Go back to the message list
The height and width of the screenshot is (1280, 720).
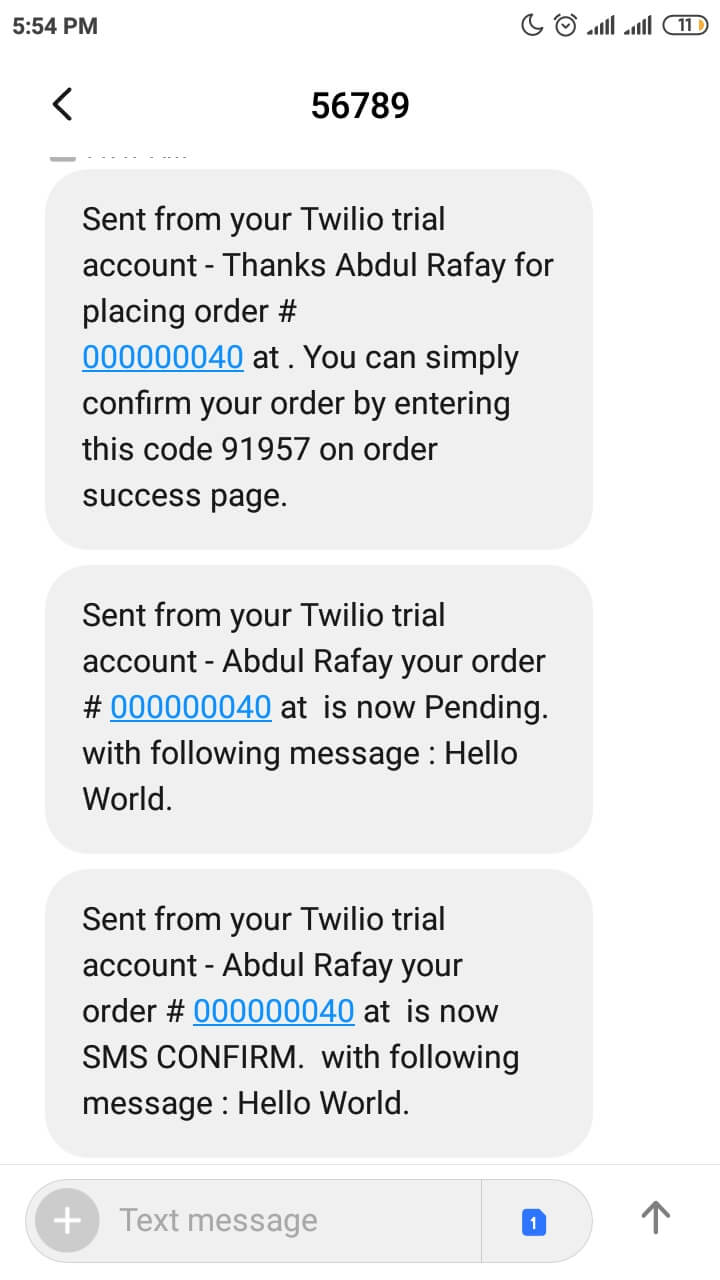62,104
